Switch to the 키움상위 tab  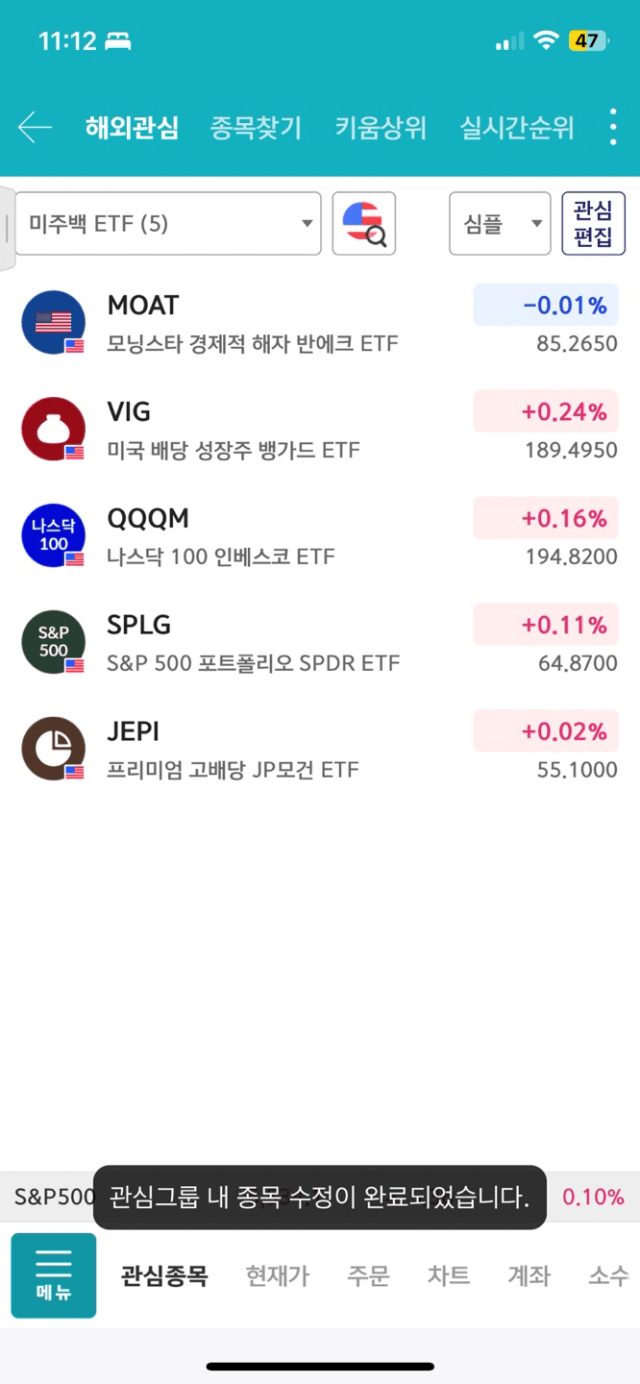(381, 127)
